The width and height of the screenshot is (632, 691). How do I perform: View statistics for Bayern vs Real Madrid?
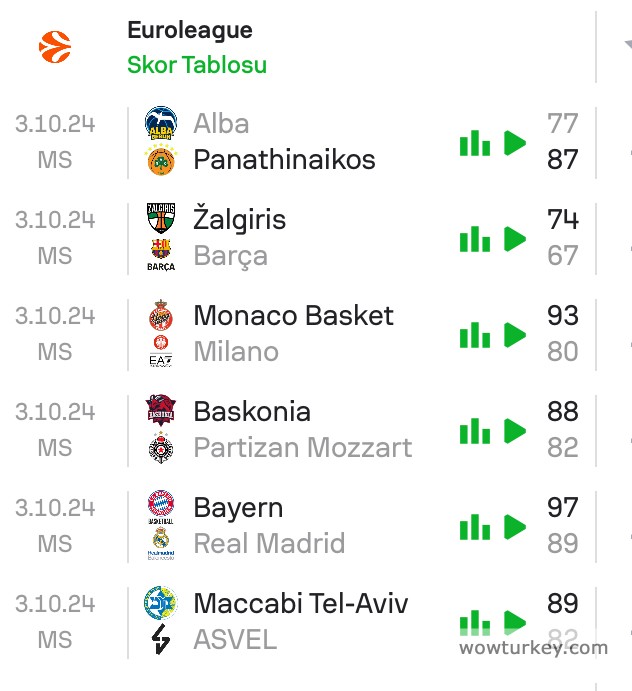[475, 527]
